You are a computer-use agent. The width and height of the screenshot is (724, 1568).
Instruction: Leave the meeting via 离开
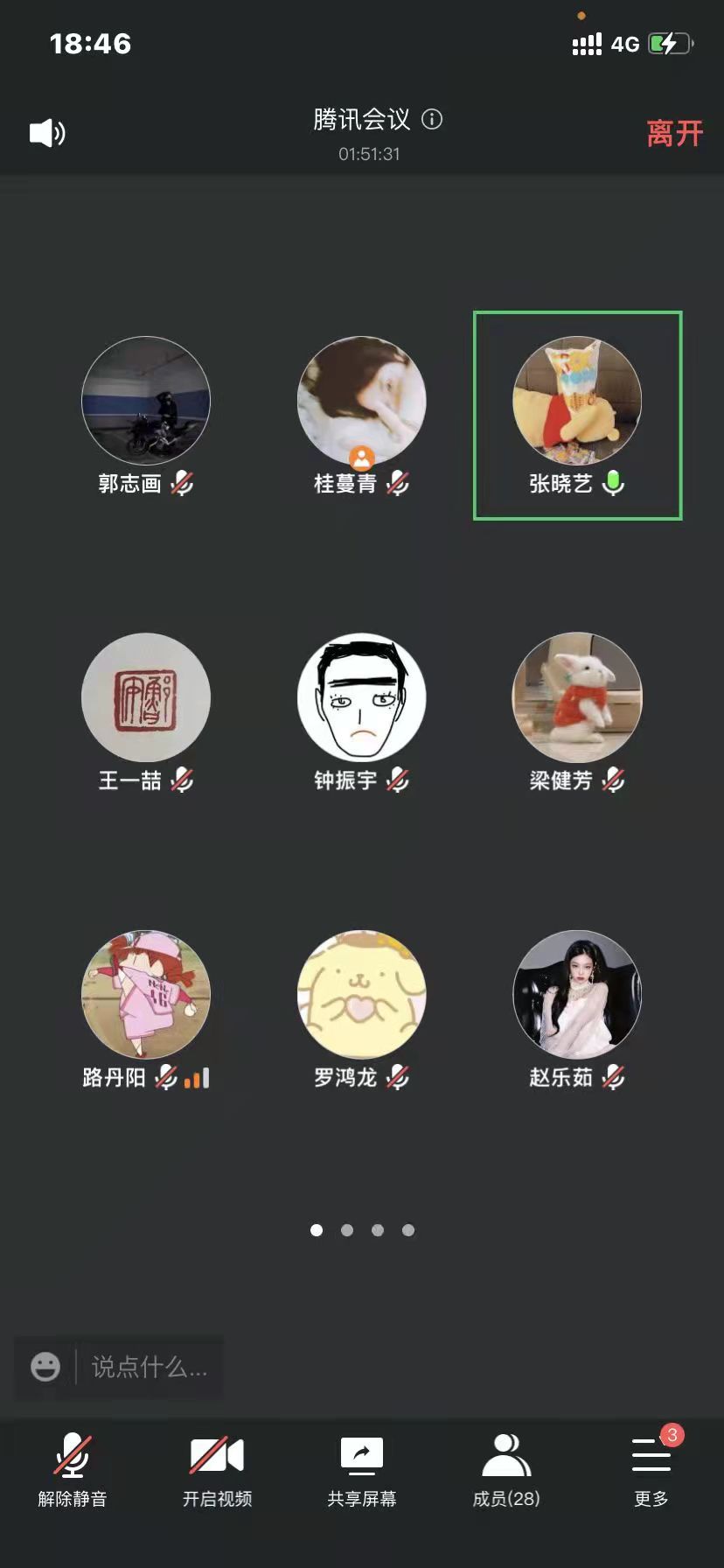674,134
